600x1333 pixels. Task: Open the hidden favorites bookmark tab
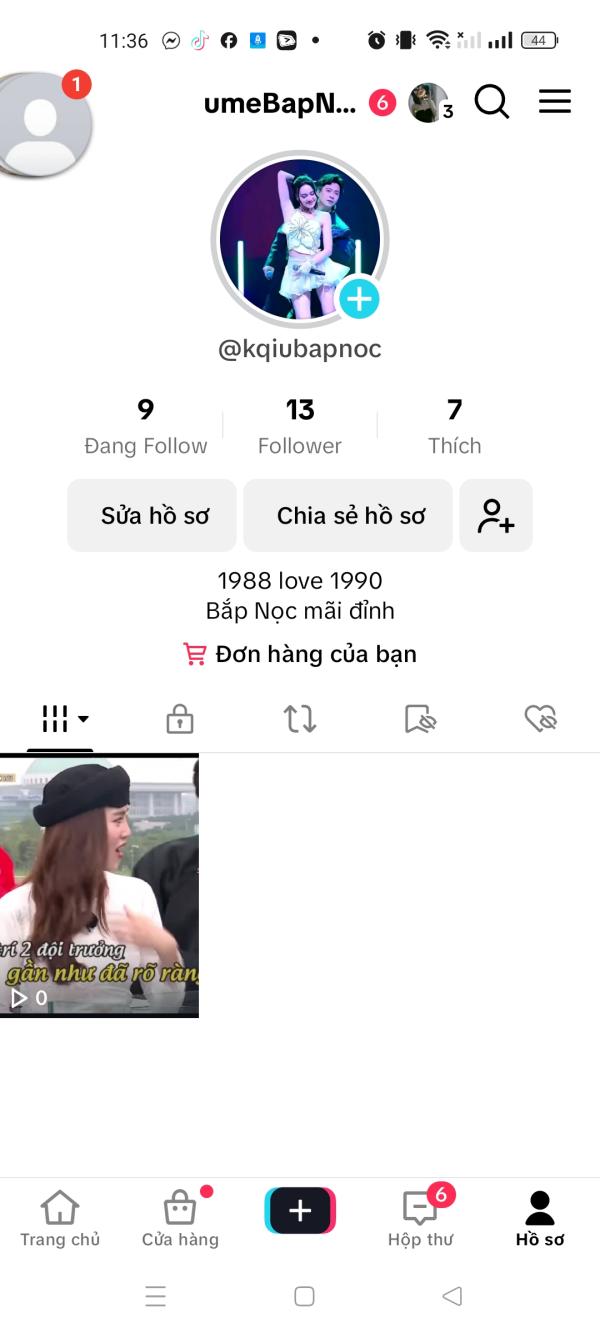420,718
